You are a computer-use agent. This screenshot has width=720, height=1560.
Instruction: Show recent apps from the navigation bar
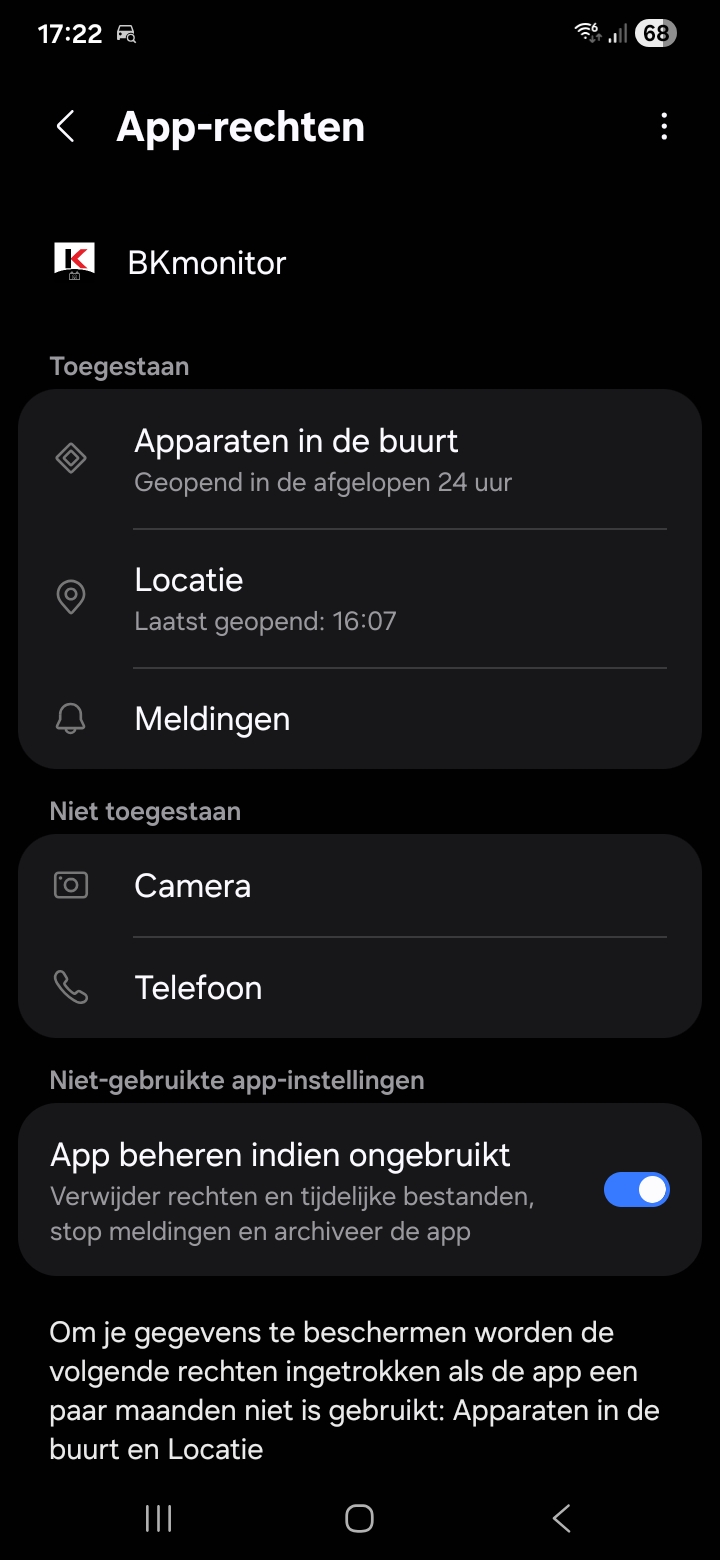point(159,1518)
